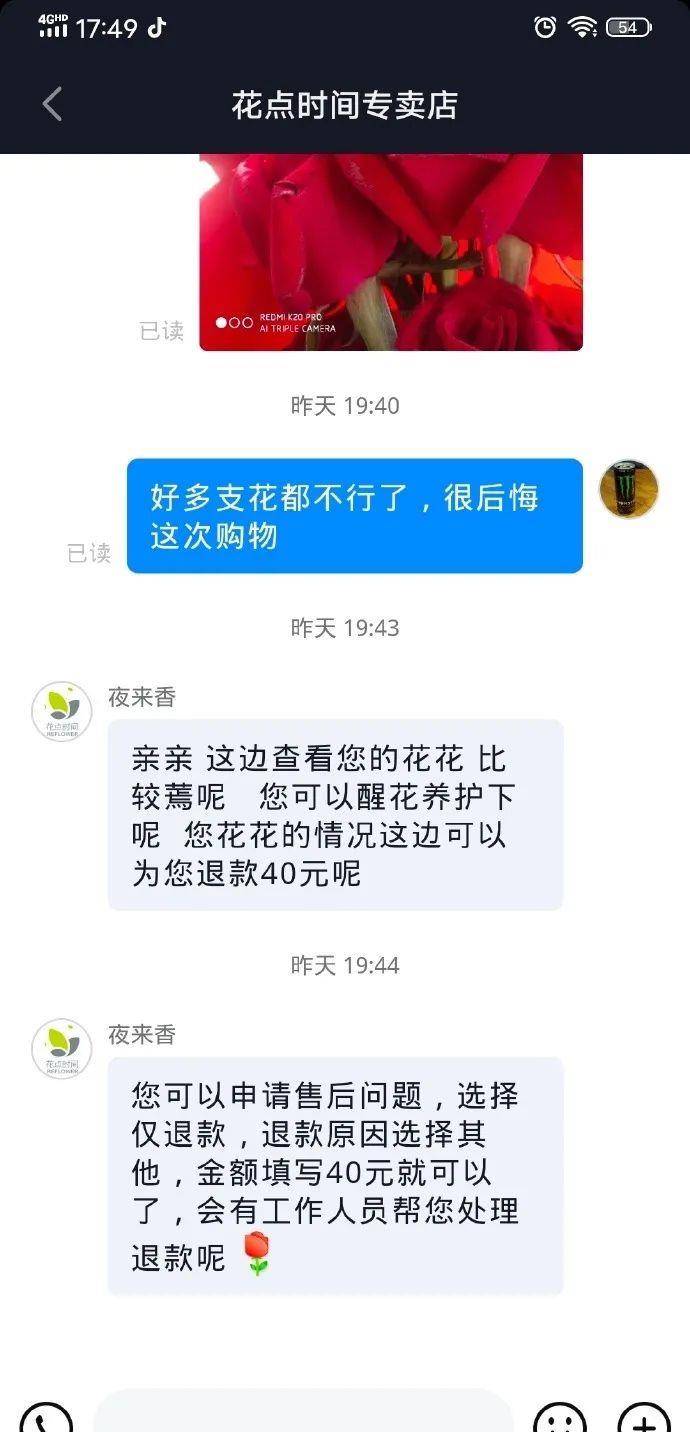Viewport: 690px width, 1432px height.
Task: Go back from the 花点时间专卖店 chat
Action: click(x=52, y=104)
